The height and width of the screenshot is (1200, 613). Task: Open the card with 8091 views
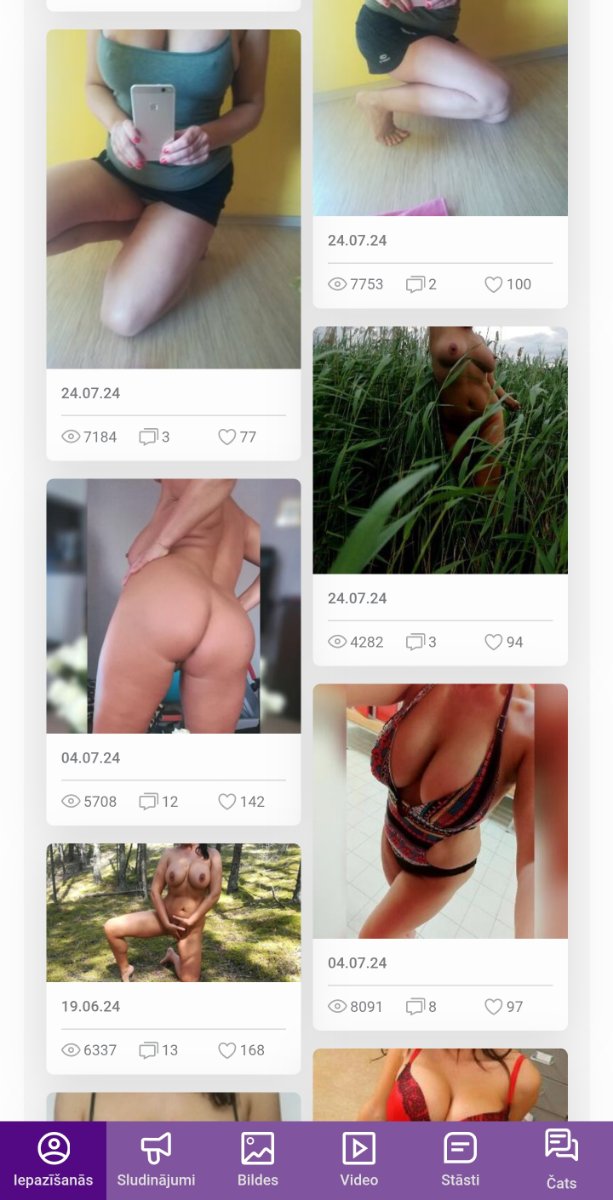tap(440, 857)
